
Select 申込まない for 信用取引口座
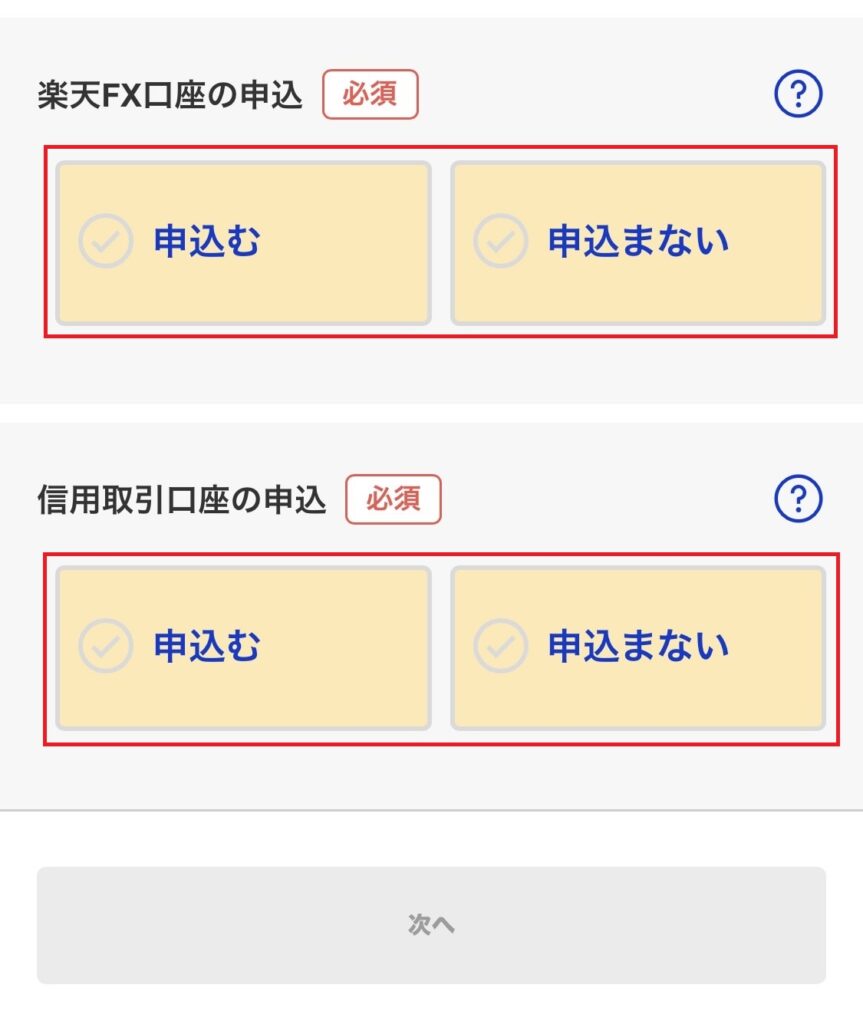[638, 647]
